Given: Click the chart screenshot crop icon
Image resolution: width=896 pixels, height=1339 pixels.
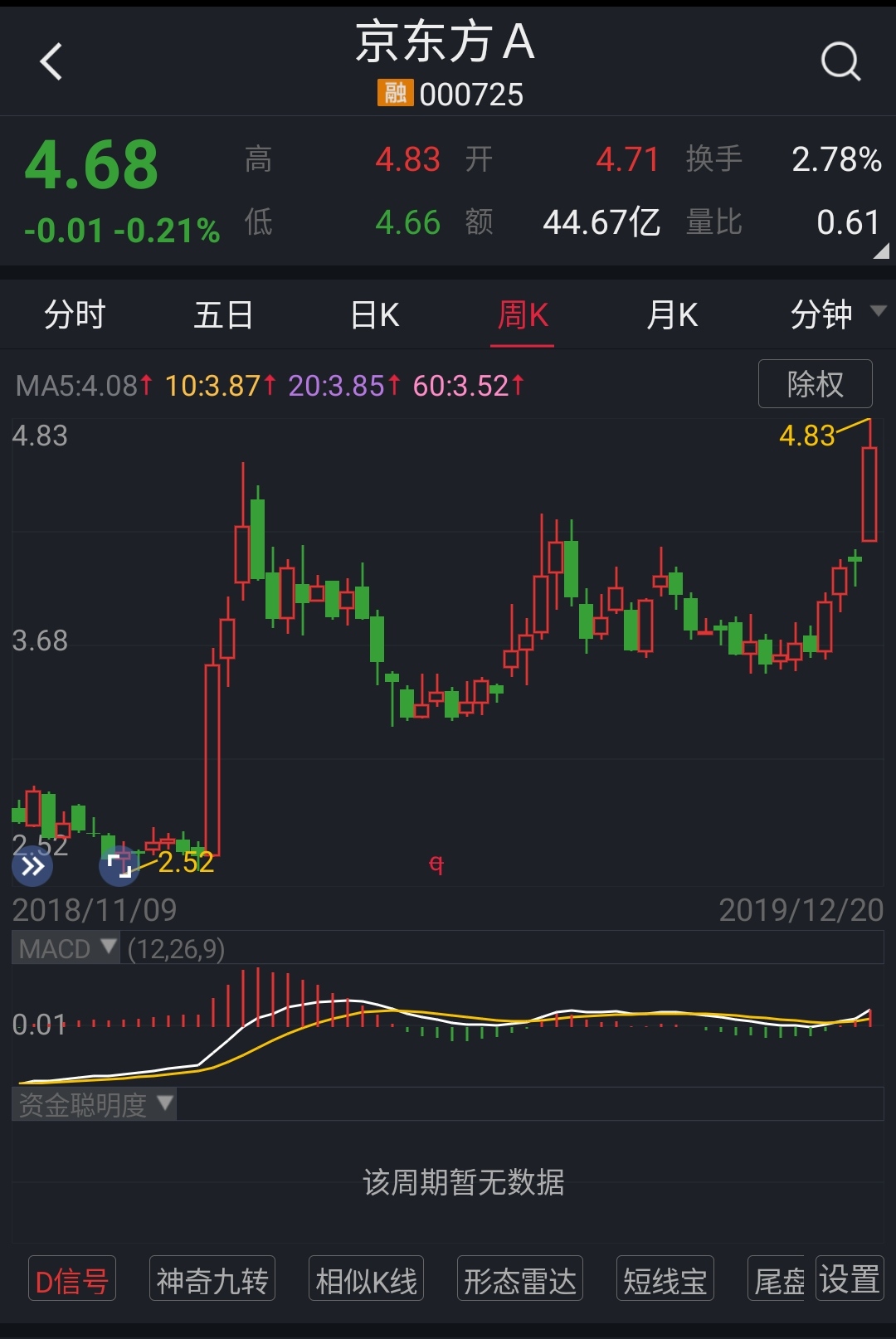Looking at the screenshot, I should click(x=119, y=866).
